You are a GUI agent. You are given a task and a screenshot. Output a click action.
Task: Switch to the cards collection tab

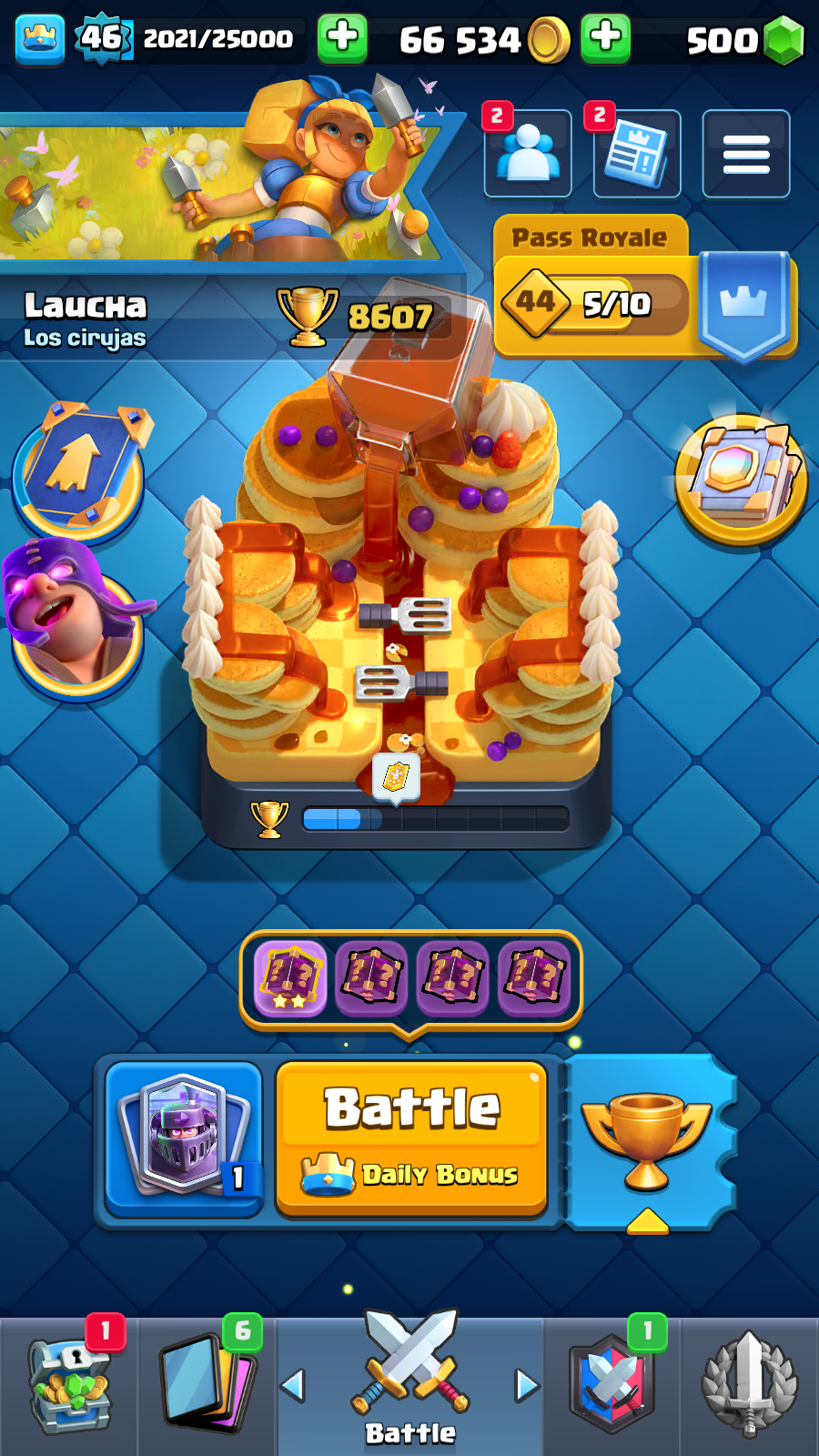[x=207, y=1386]
